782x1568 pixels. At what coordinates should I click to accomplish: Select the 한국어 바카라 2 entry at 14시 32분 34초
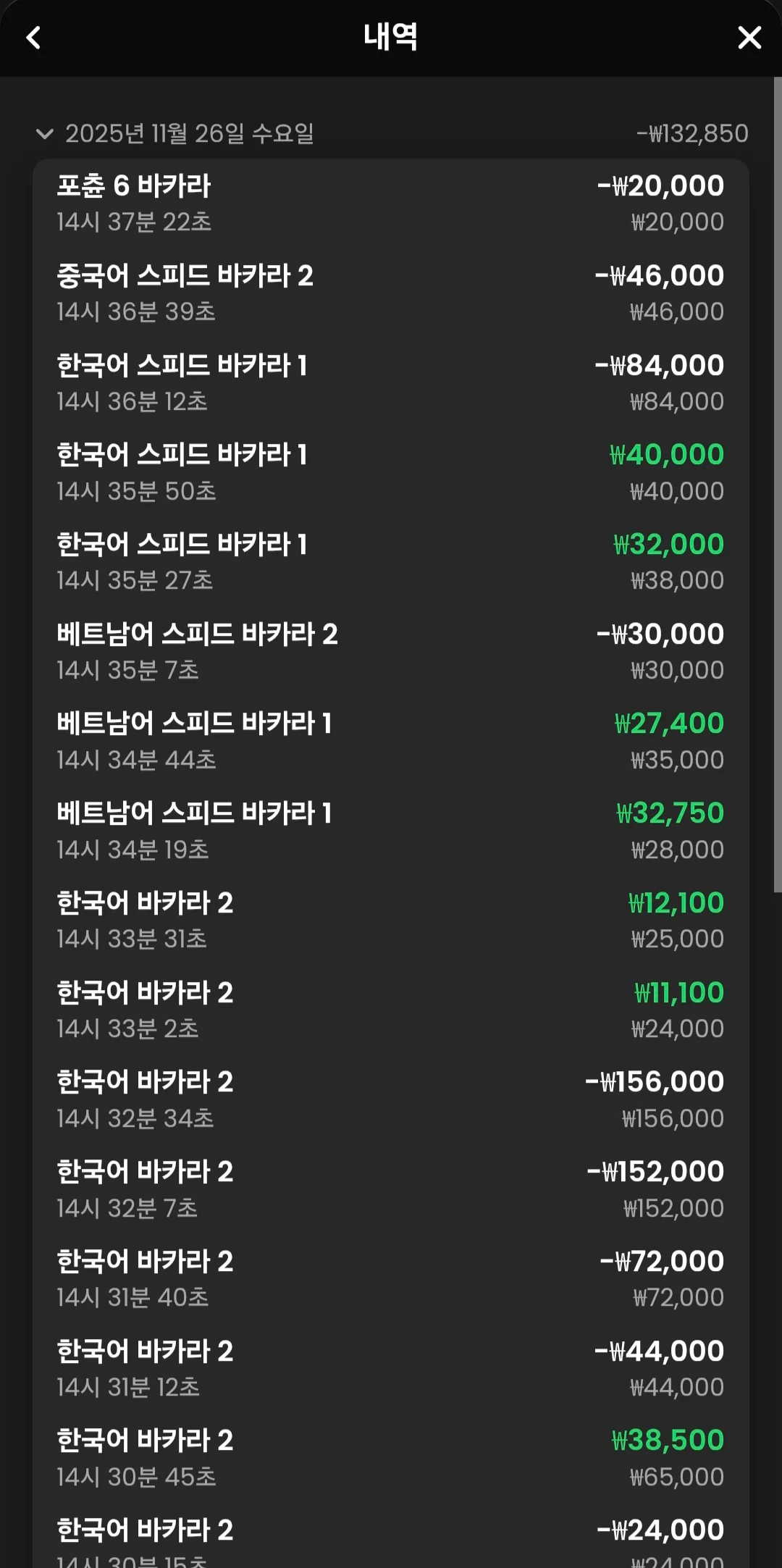tap(391, 1099)
